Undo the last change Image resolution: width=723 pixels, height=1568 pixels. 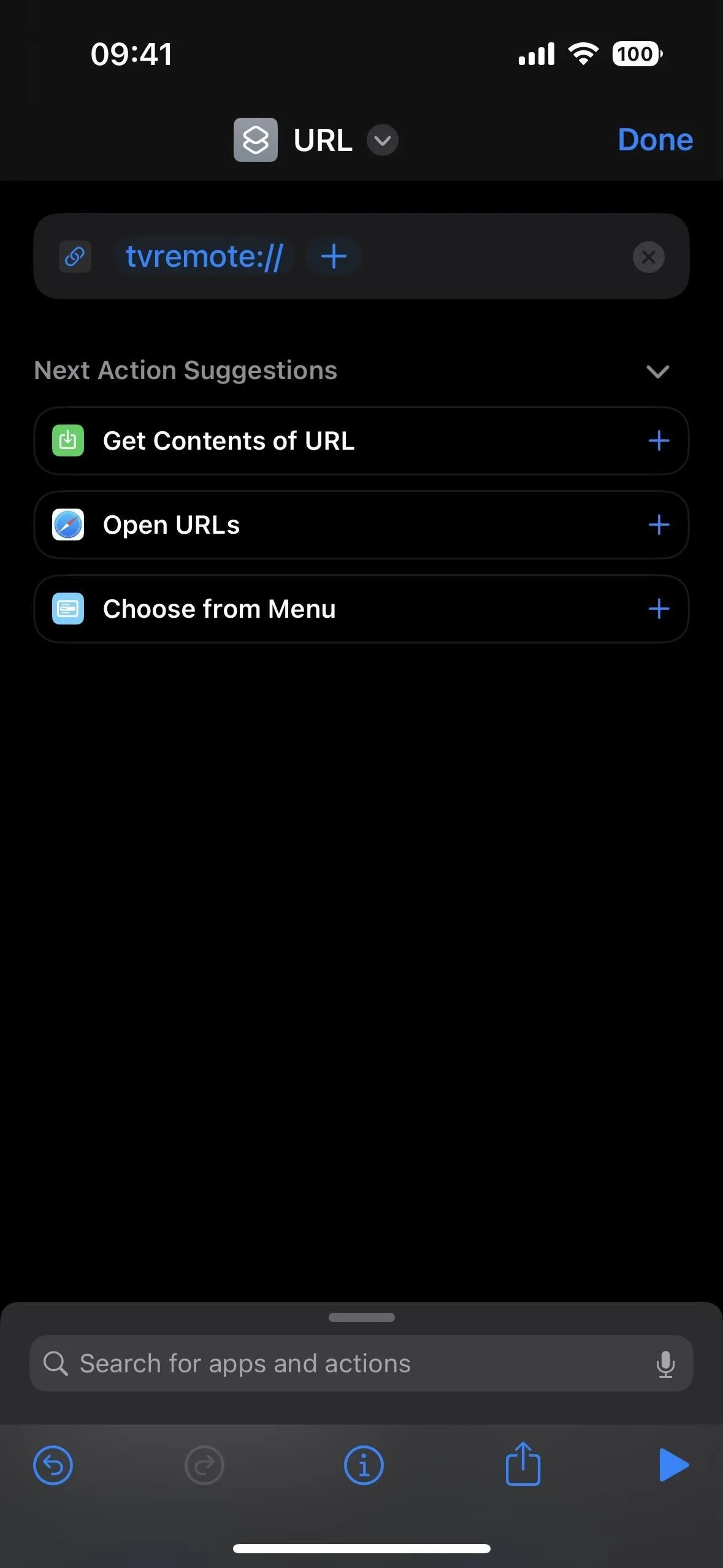53,1466
